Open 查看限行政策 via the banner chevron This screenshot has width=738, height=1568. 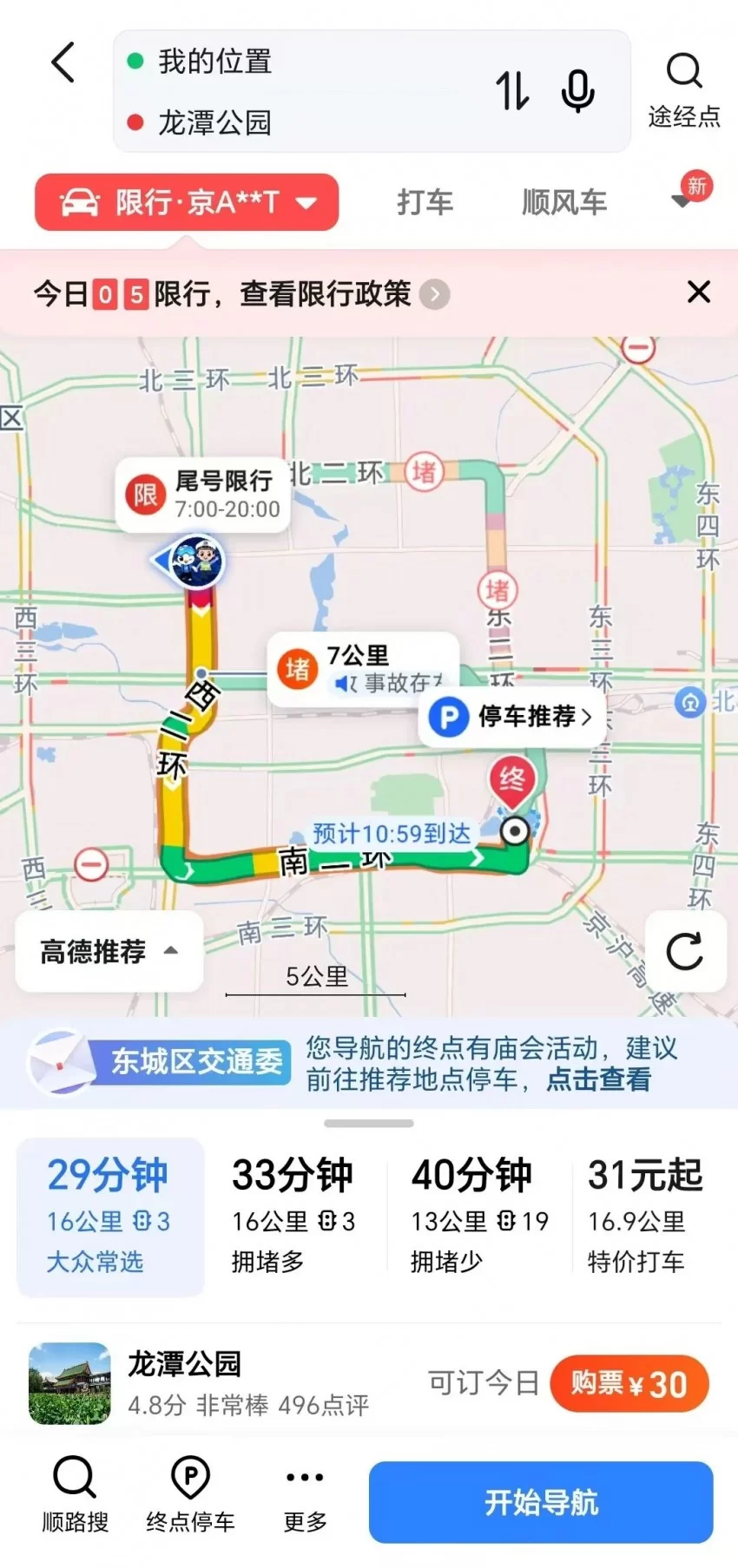[x=434, y=294]
